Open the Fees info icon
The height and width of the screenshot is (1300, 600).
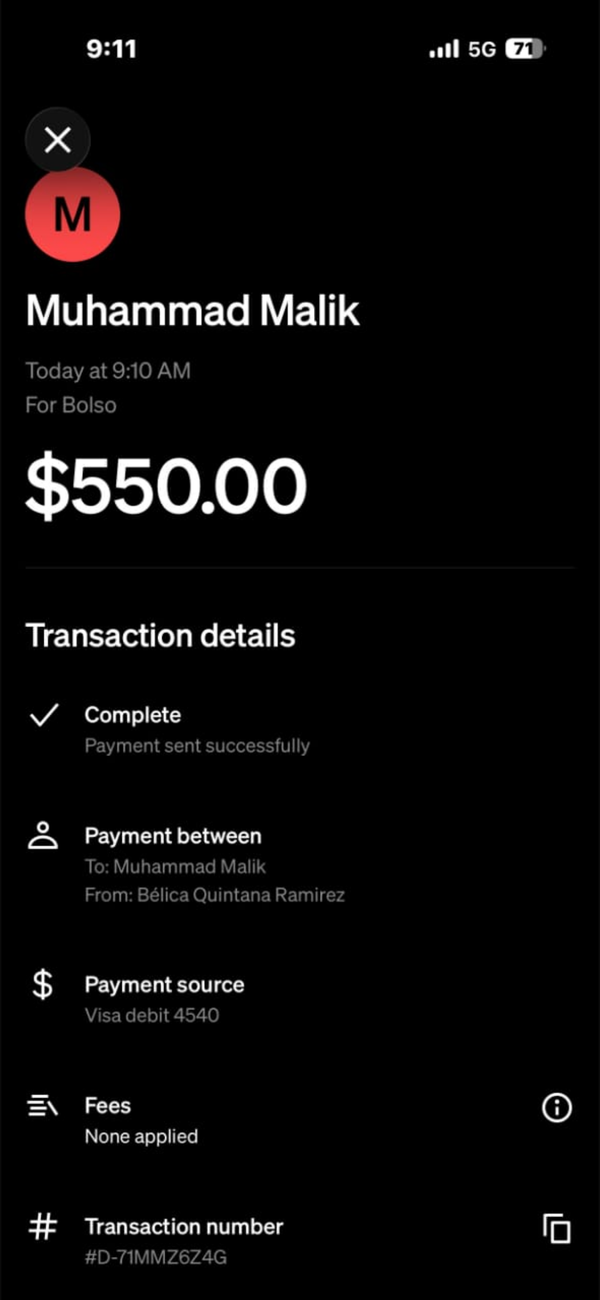point(557,1108)
